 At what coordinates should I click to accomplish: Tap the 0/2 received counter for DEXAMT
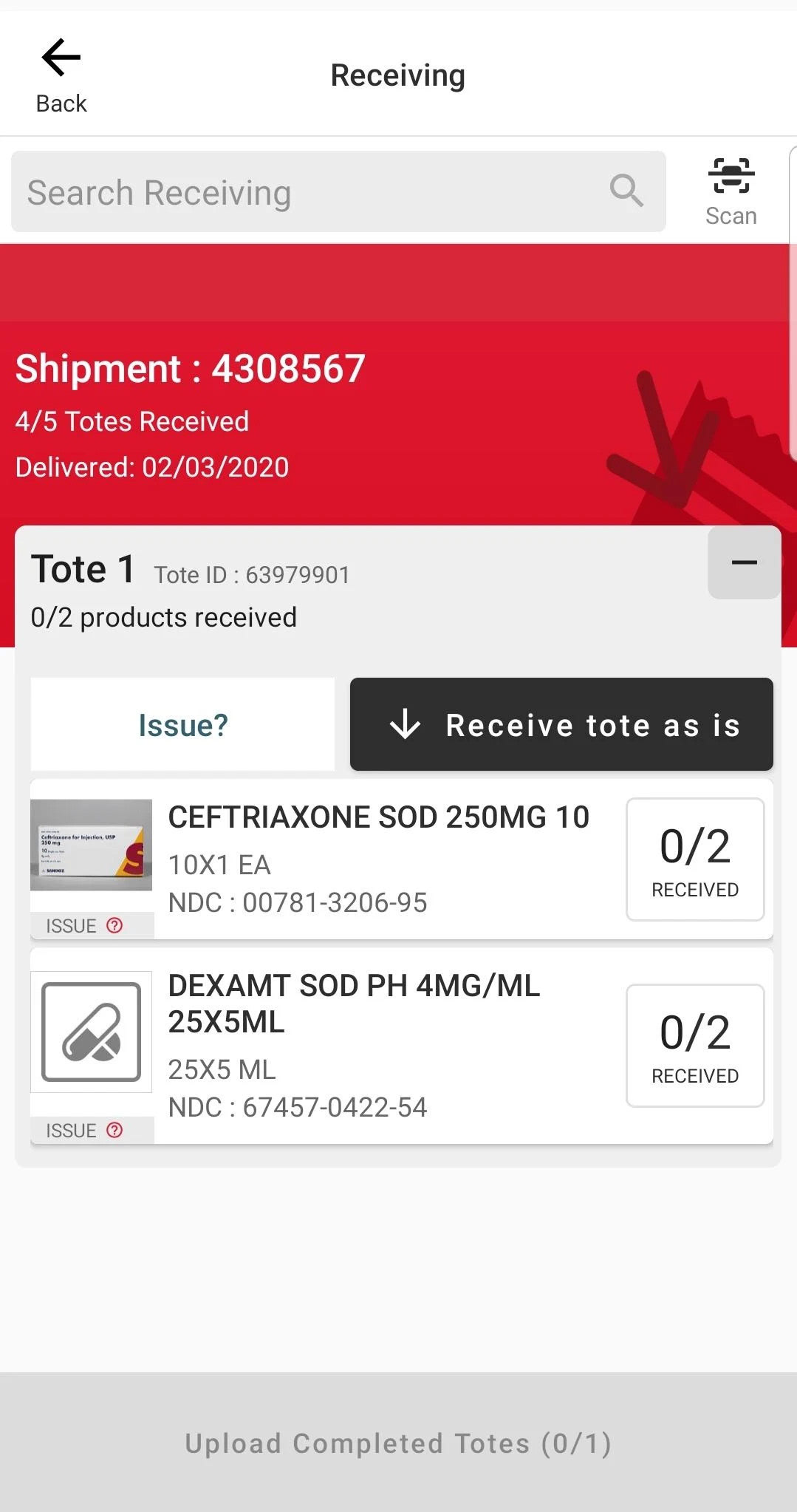695,1046
